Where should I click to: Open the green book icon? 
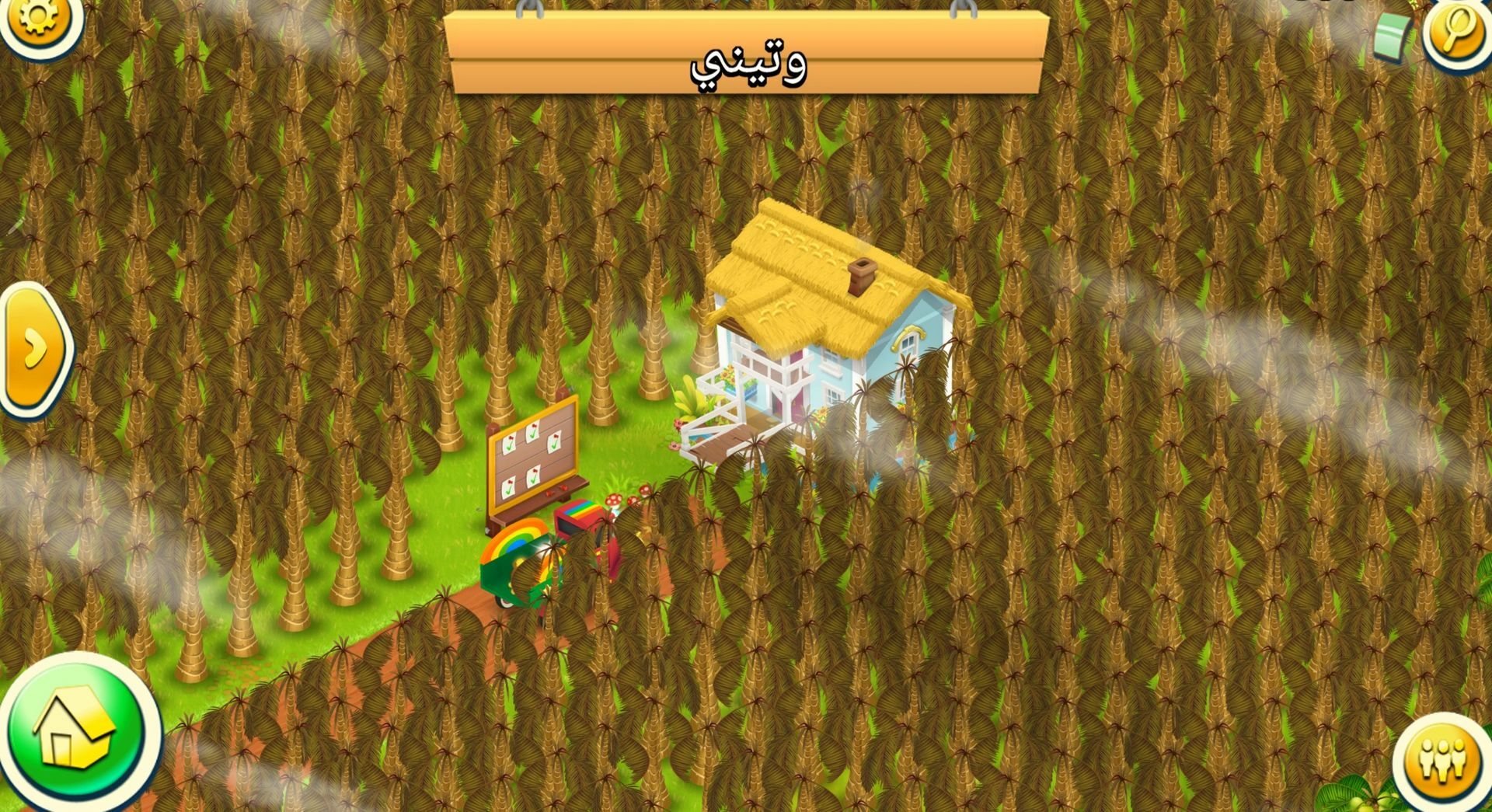click(1393, 36)
